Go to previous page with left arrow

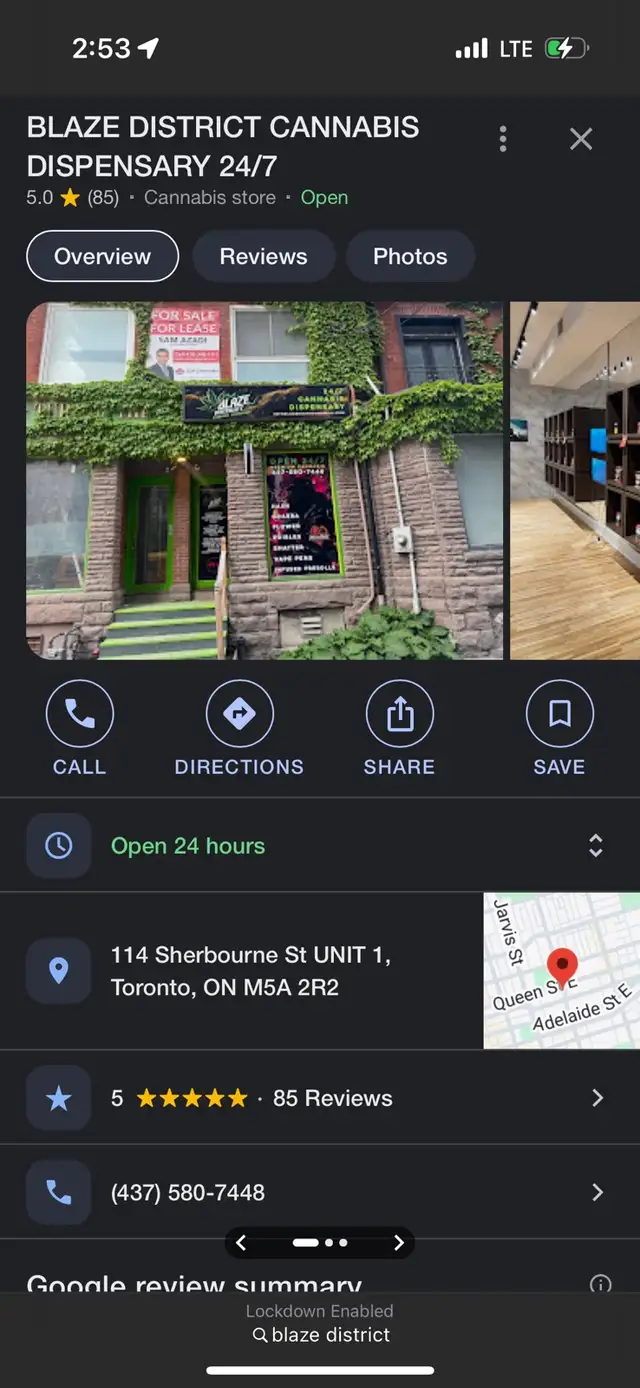tap(241, 1243)
